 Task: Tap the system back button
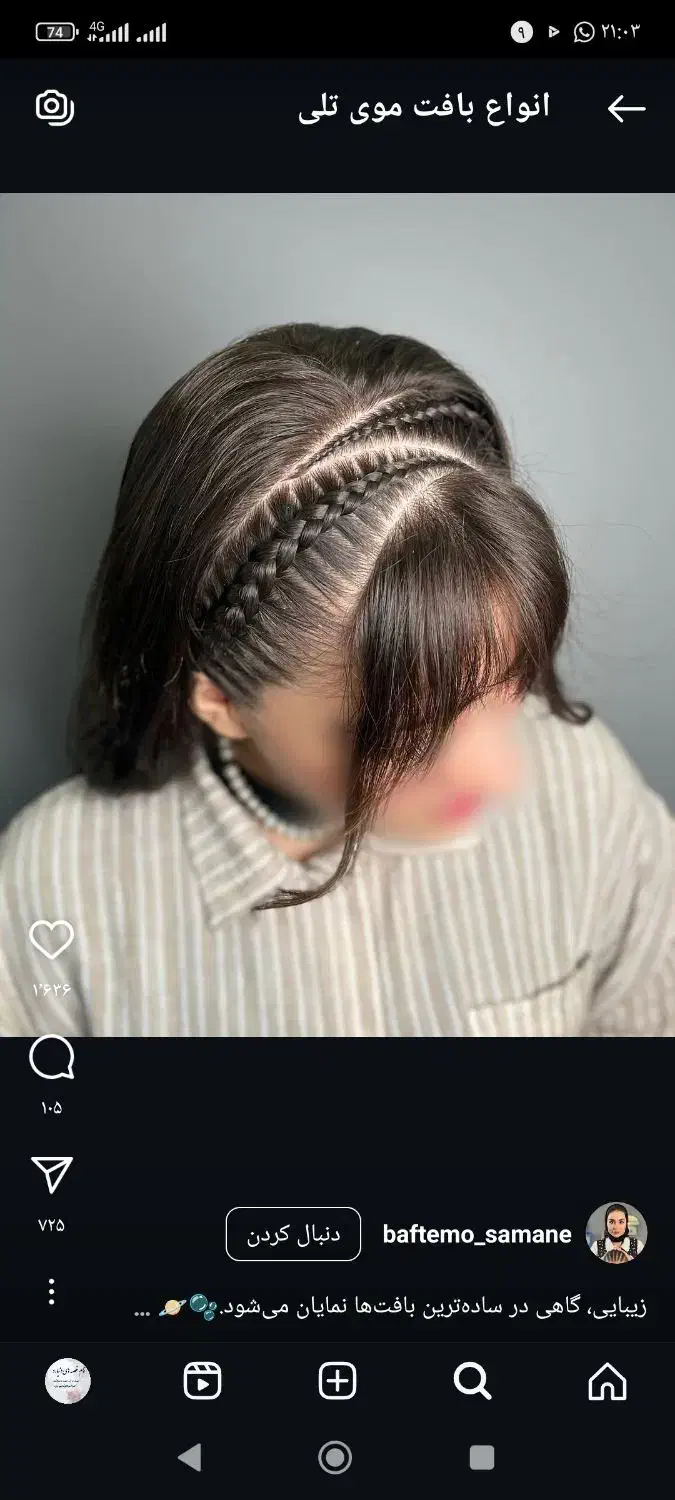tap(189, 1457)
